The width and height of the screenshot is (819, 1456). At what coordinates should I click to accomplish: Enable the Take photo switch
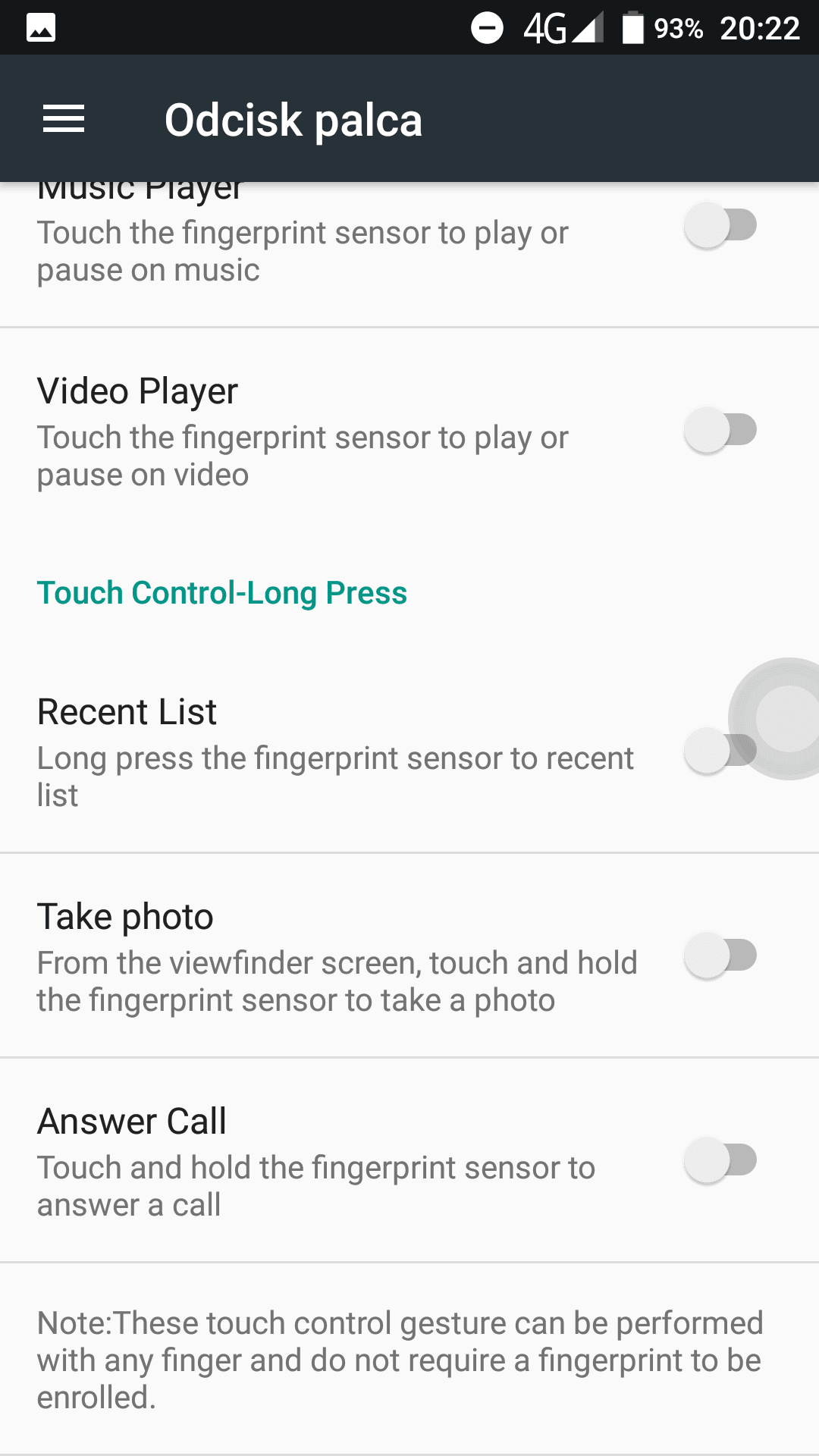pos(720,955)
